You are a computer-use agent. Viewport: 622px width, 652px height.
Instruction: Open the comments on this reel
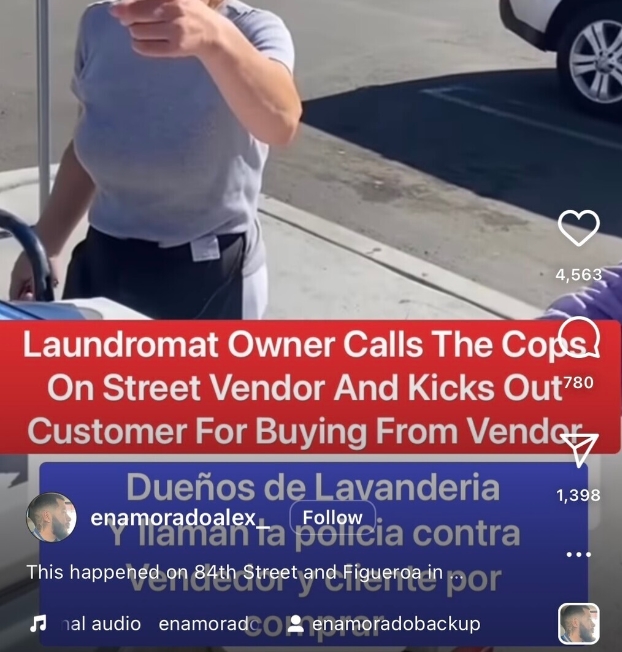click(x=578, y=338)
